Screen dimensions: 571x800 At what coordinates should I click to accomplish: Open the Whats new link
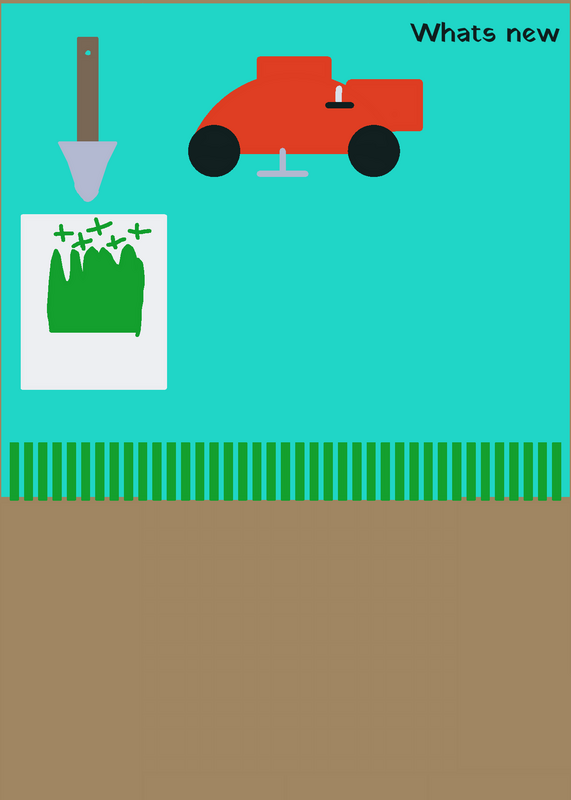click(x=485, y=33)
